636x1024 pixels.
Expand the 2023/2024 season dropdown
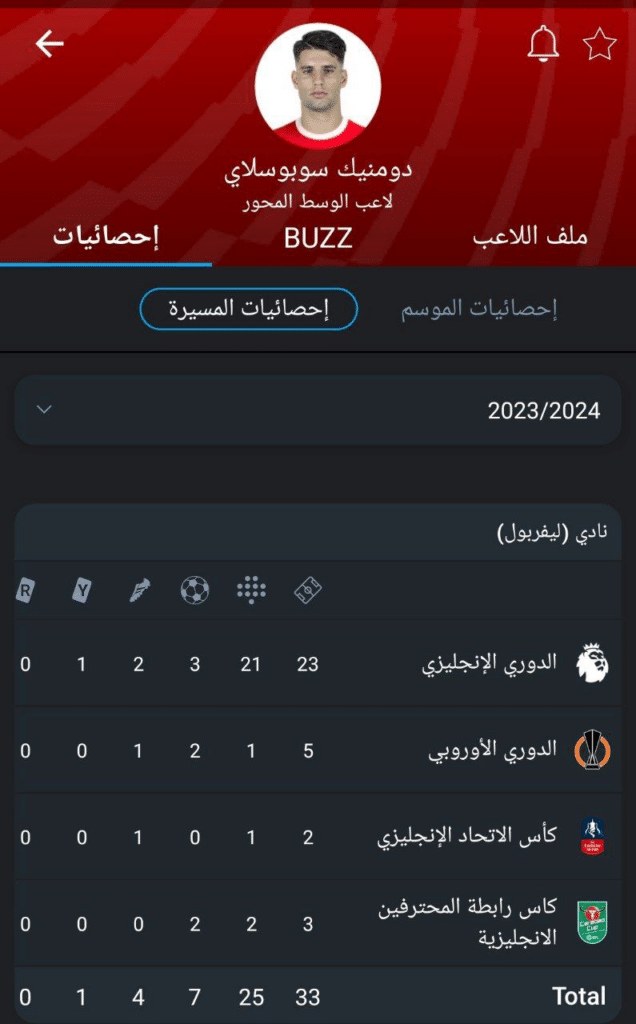coord(318,410)
